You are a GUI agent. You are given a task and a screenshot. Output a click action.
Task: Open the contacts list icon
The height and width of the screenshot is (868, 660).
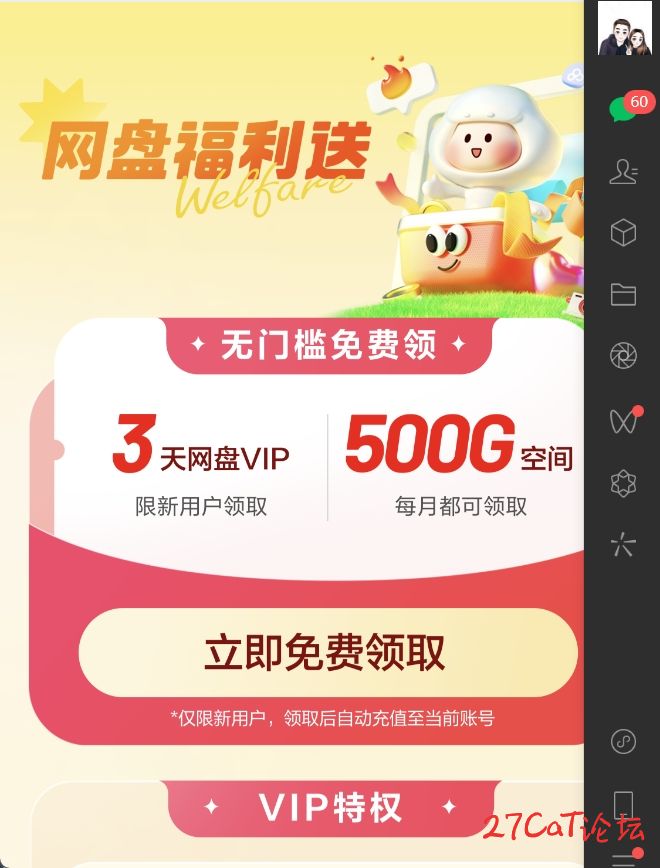click(x=623, y=171)
